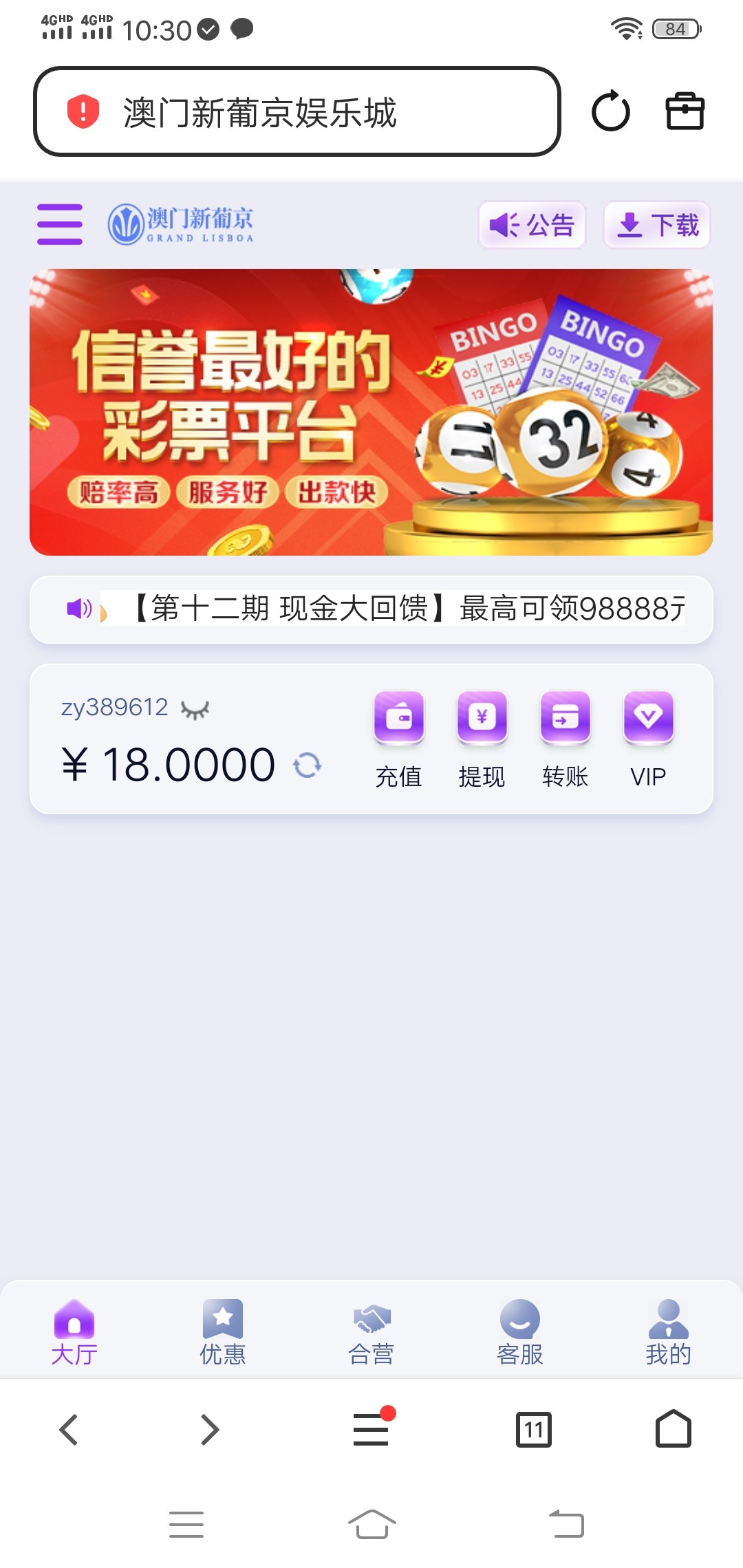743x1568 pixels.
Task: Open the hamburger drawer menu
Action: 60,224
